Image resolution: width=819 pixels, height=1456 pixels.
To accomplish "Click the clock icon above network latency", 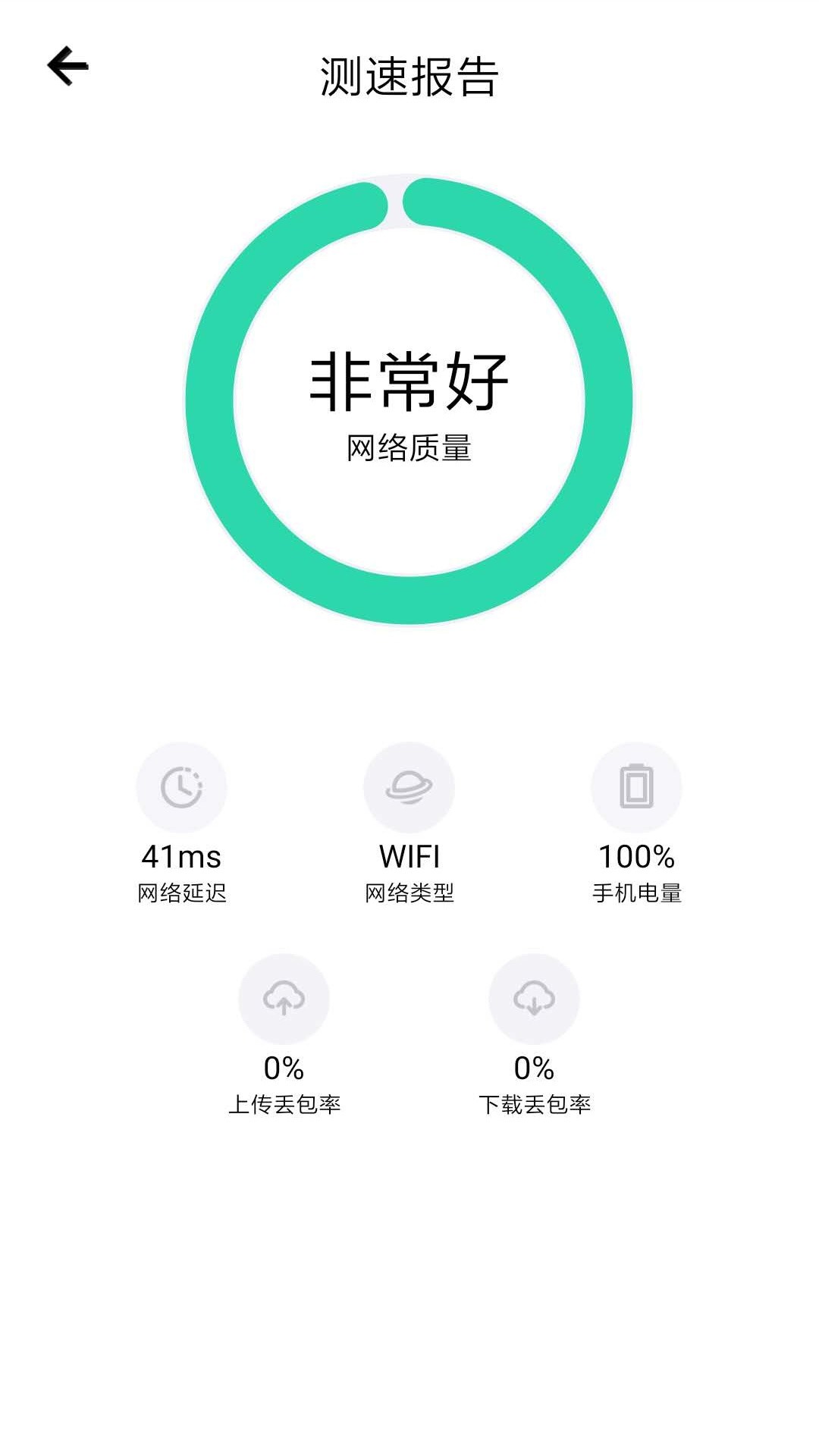I will tap(182, 787).
